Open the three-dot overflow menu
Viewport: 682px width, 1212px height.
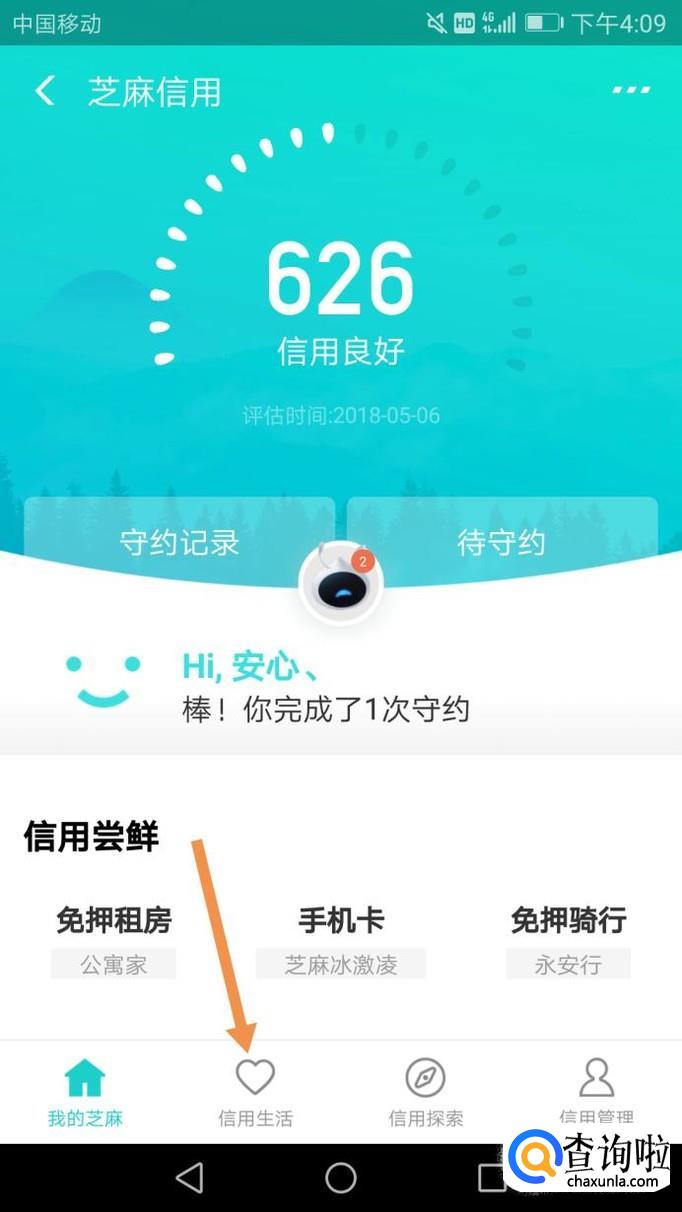631,91
